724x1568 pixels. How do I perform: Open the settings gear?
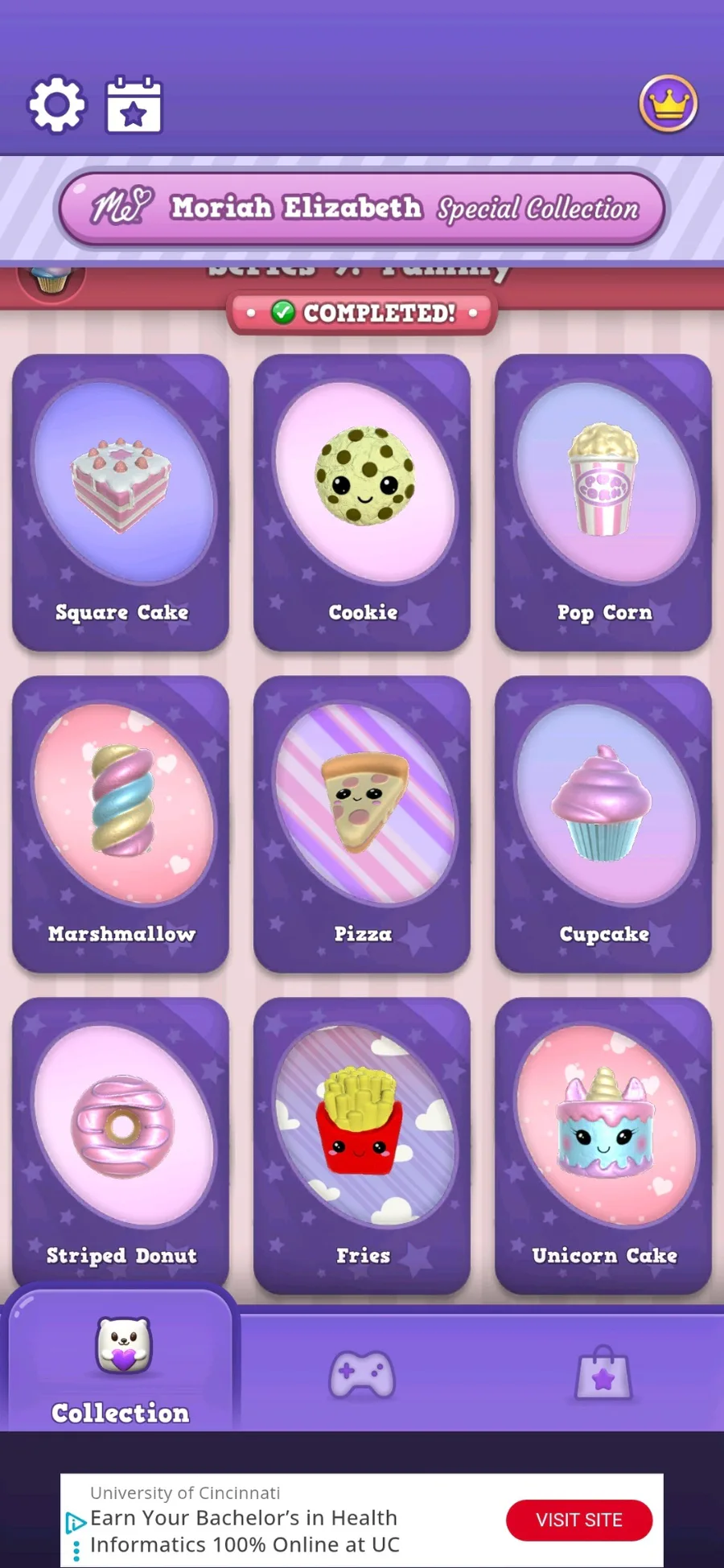(56, 105)
